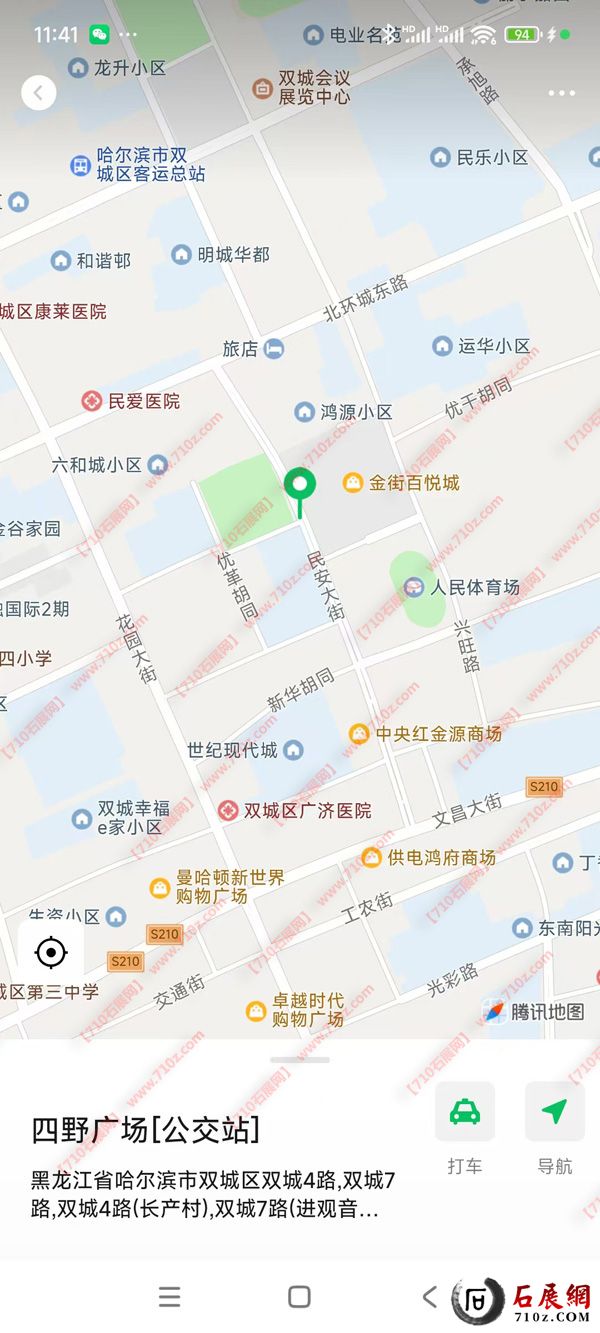Start navigation with the 导航 button
The width and height of the screenshot is (600, 1333).
[x=554, y=1112]
